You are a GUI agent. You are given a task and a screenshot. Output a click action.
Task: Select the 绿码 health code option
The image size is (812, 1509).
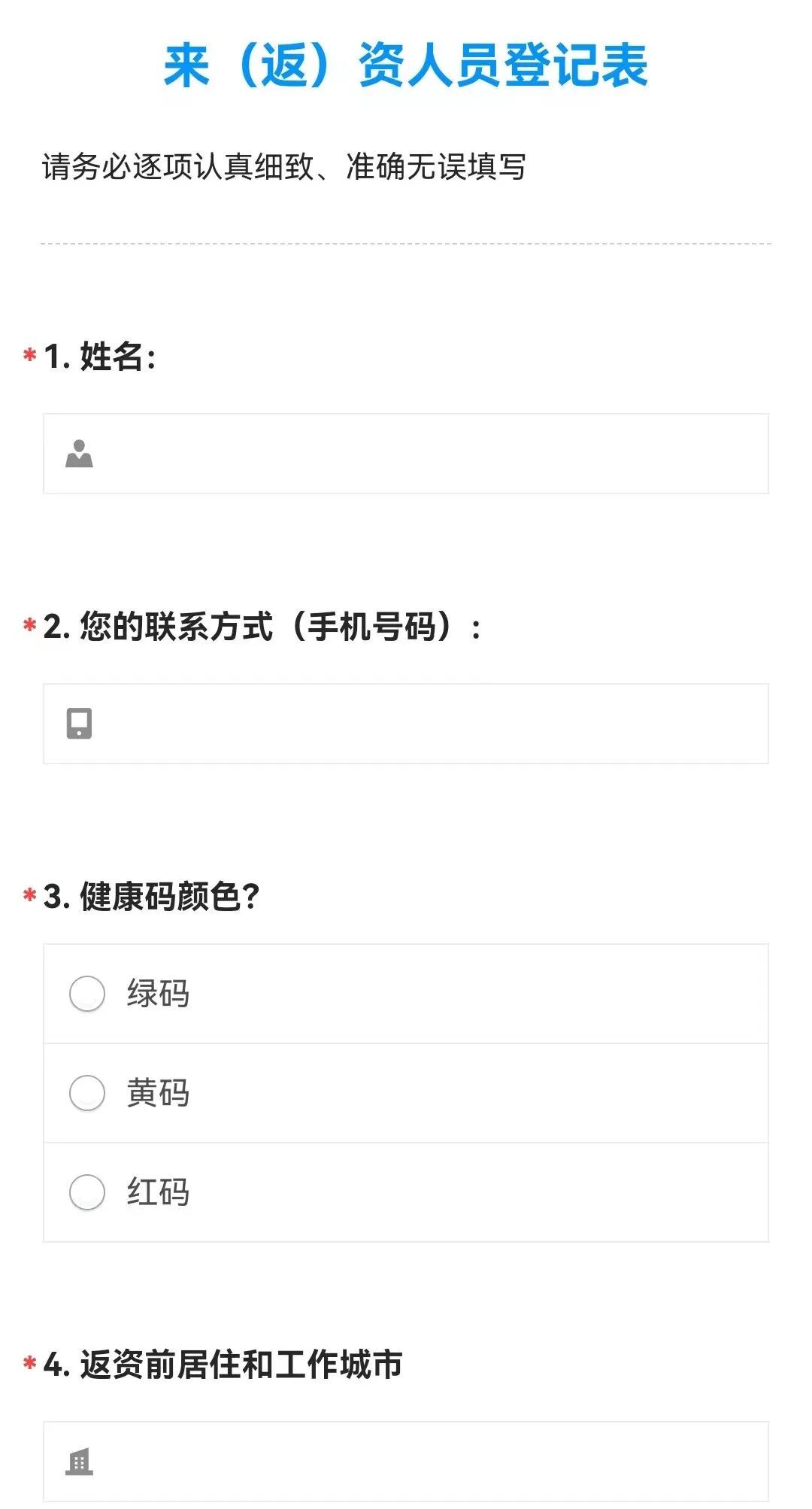(x=406, y=994)
